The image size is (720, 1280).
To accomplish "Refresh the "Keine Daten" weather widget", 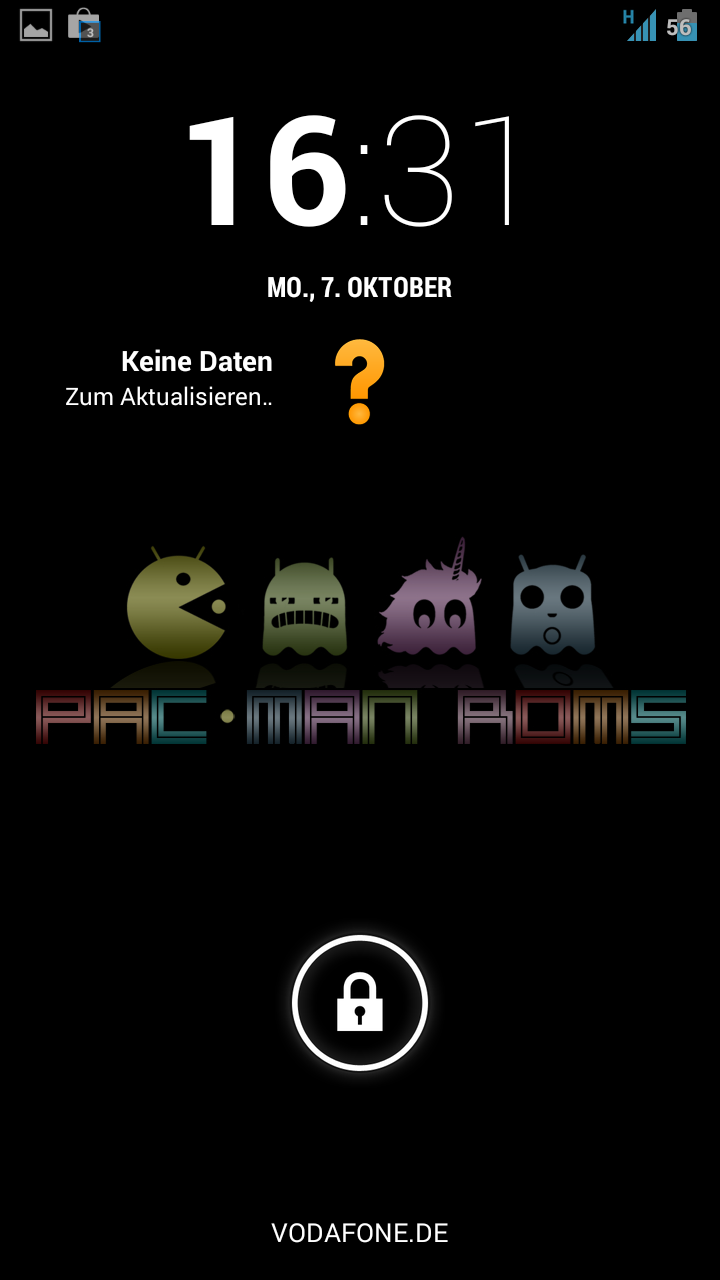I will pyautogui.click(x=226, y=379).
